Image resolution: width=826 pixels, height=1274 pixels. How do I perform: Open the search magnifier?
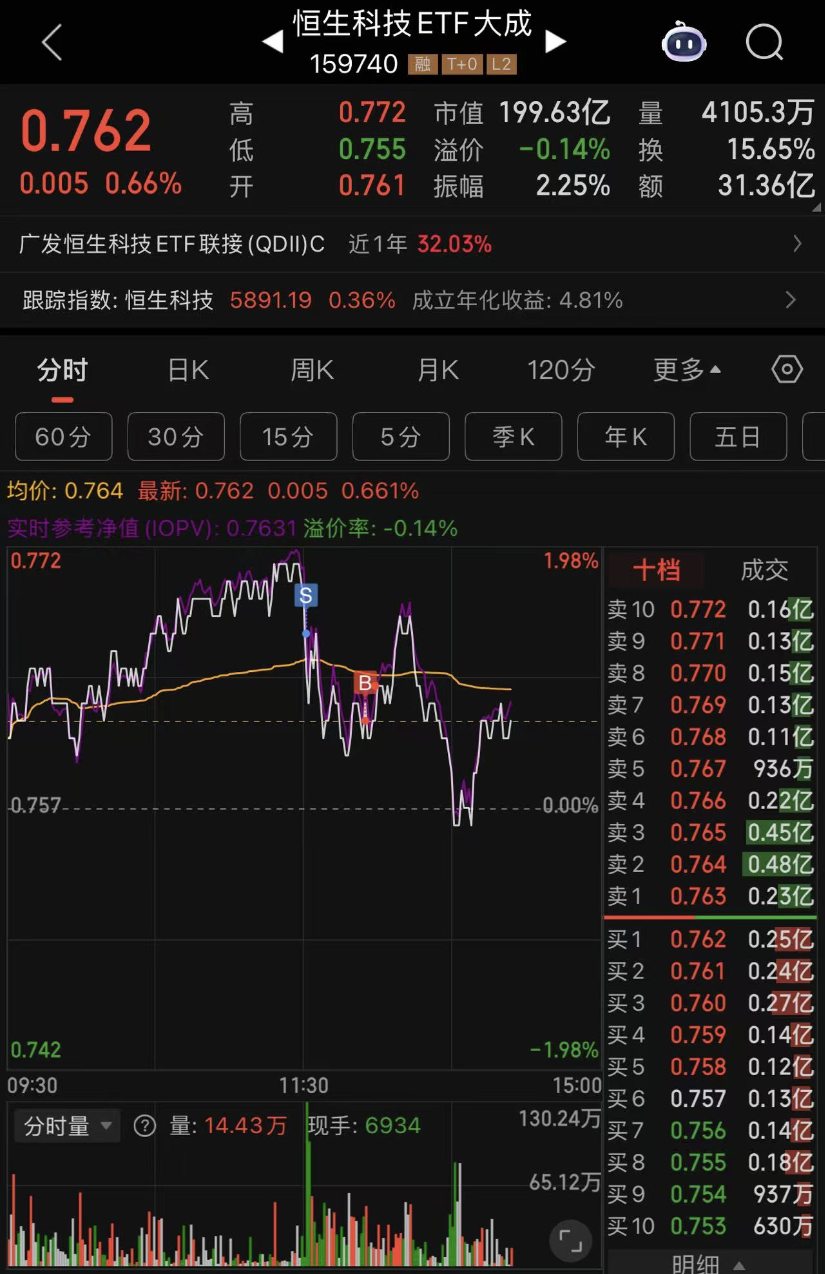tap(765, 43)
